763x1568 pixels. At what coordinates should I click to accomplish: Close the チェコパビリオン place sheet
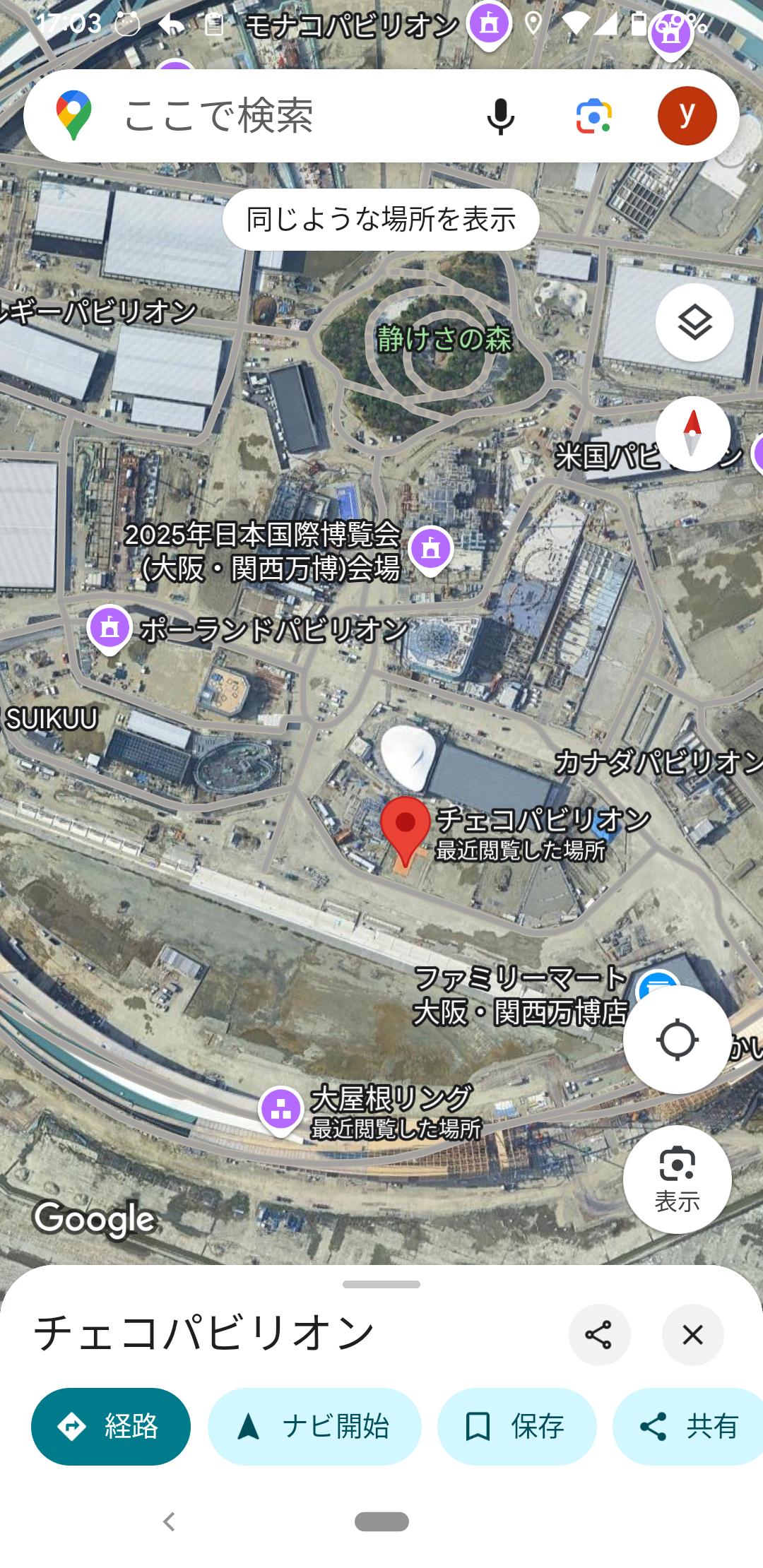pos(692,1334)
